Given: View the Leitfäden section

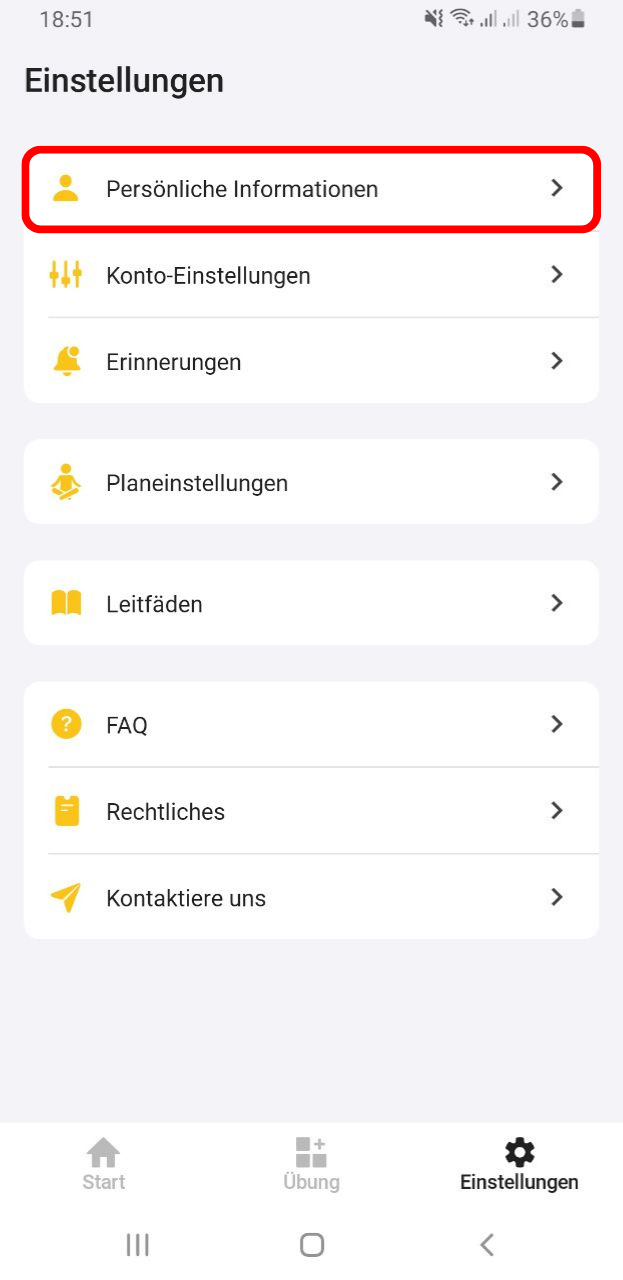Looking at the screenshot, I should pyautogui.click(x=311, y=603).
